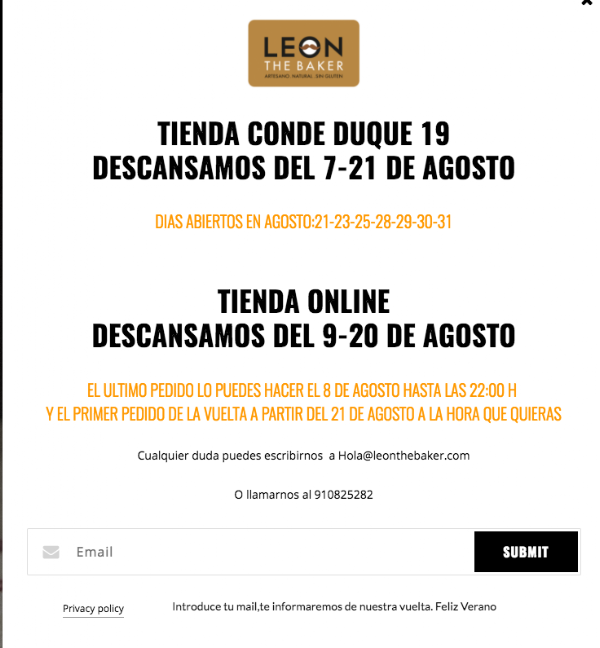Submit the email subscription form
Viewport: 600px width, 648px height.
[526, 552]
